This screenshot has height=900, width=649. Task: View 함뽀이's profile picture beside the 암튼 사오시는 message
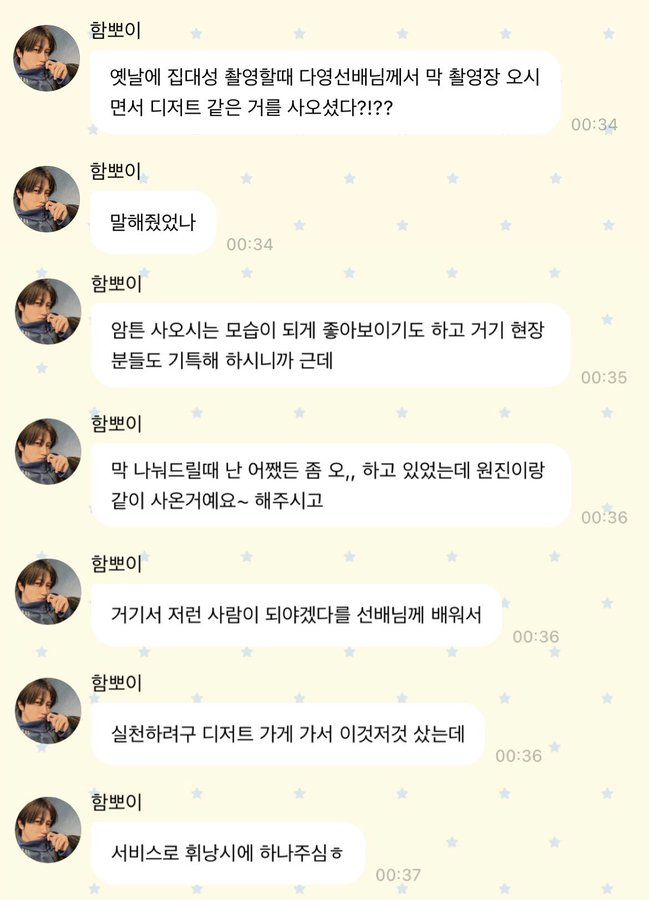[x=47, y=313]
